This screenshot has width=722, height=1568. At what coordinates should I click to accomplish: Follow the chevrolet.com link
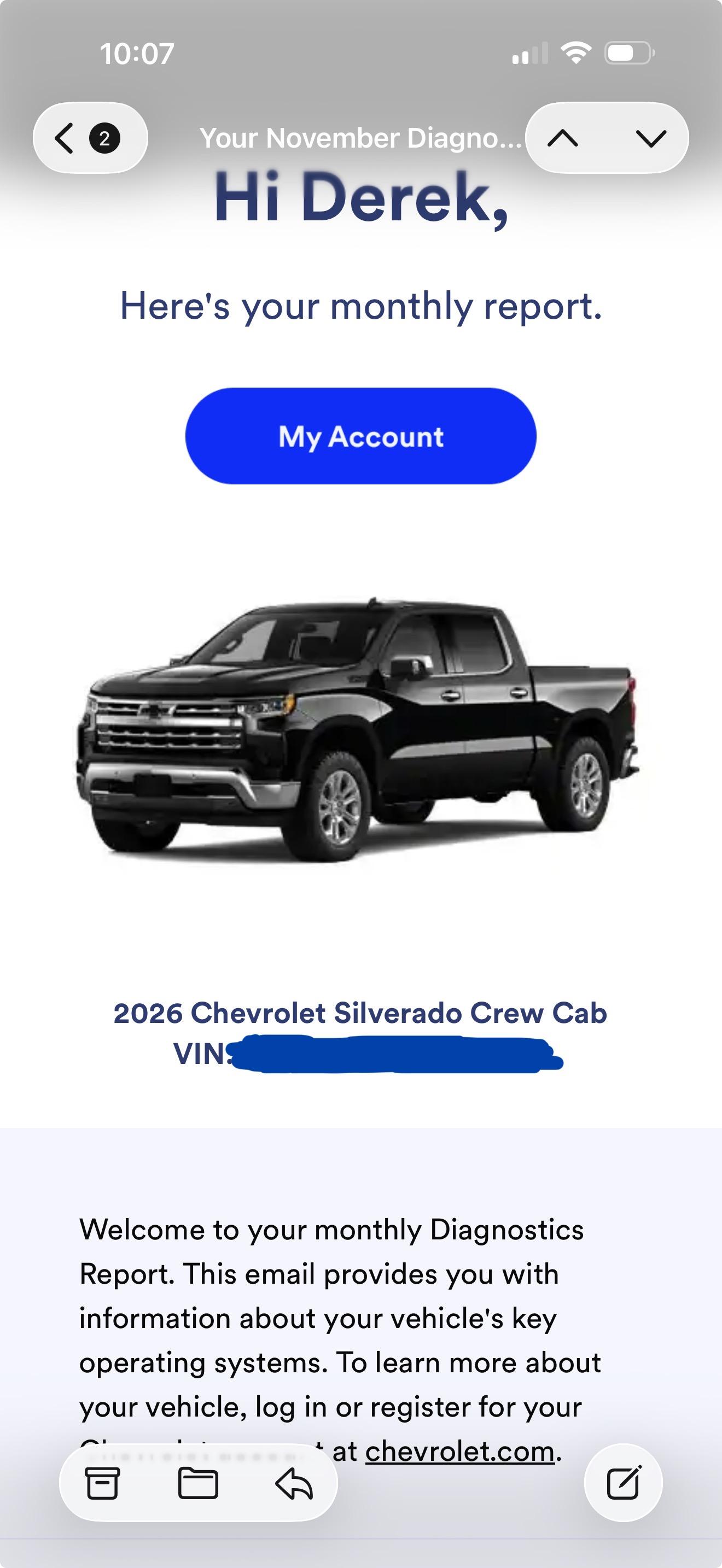[x=459, y=1452]
